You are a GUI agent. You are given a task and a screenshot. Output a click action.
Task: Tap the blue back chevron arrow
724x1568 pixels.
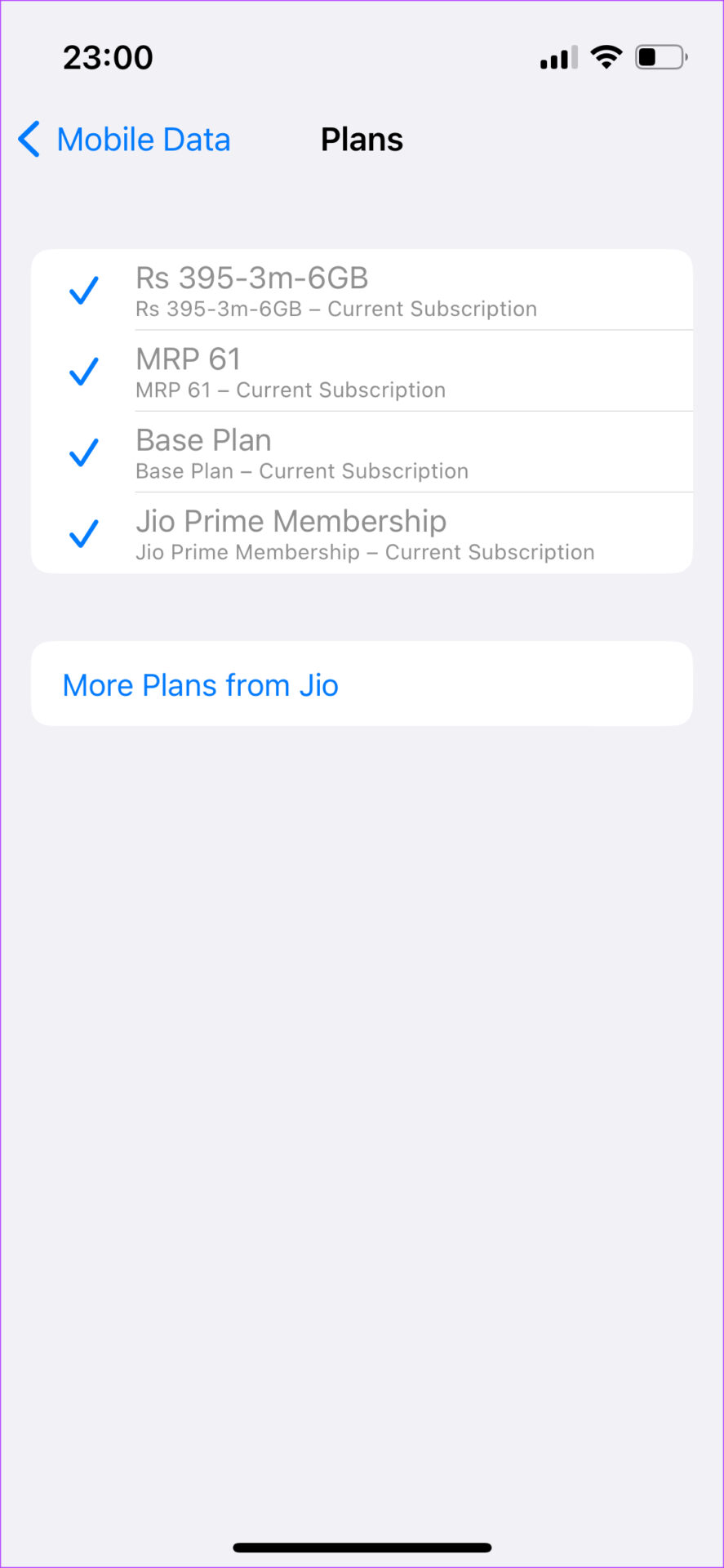pyautogui.click(x=29, y=139)
